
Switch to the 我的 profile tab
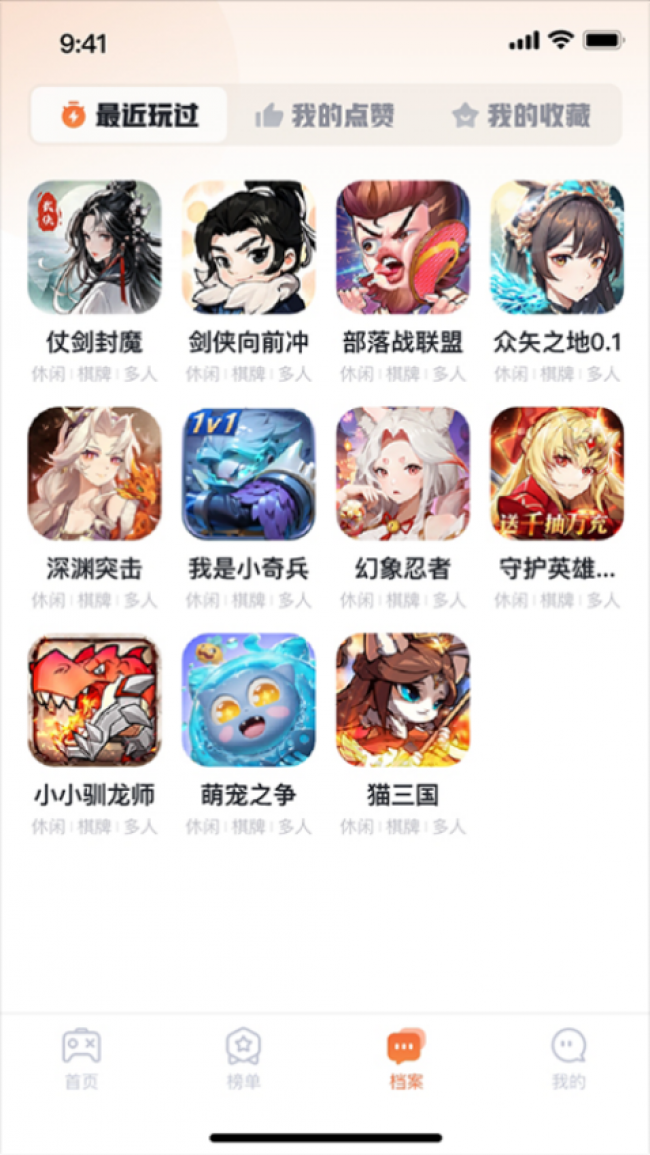[x=568, y=1059]
